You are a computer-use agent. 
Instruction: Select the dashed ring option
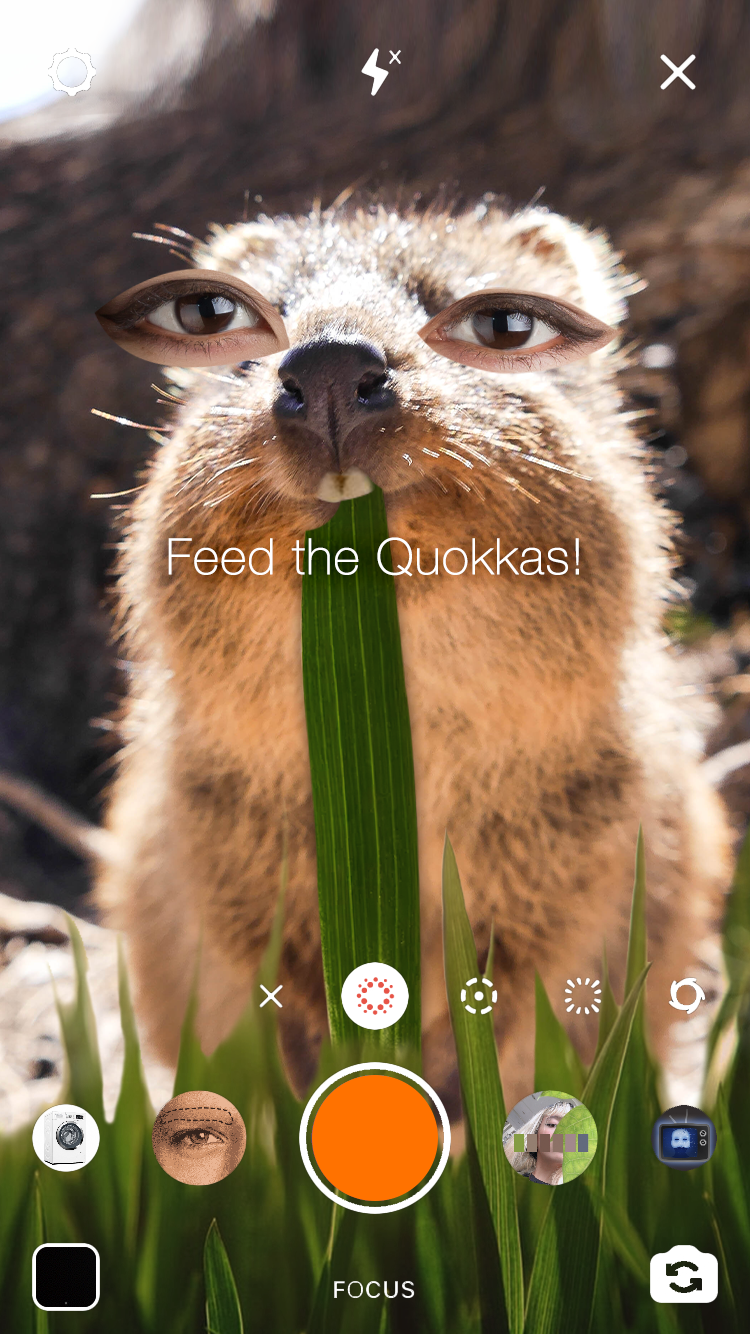coord(582,996)
